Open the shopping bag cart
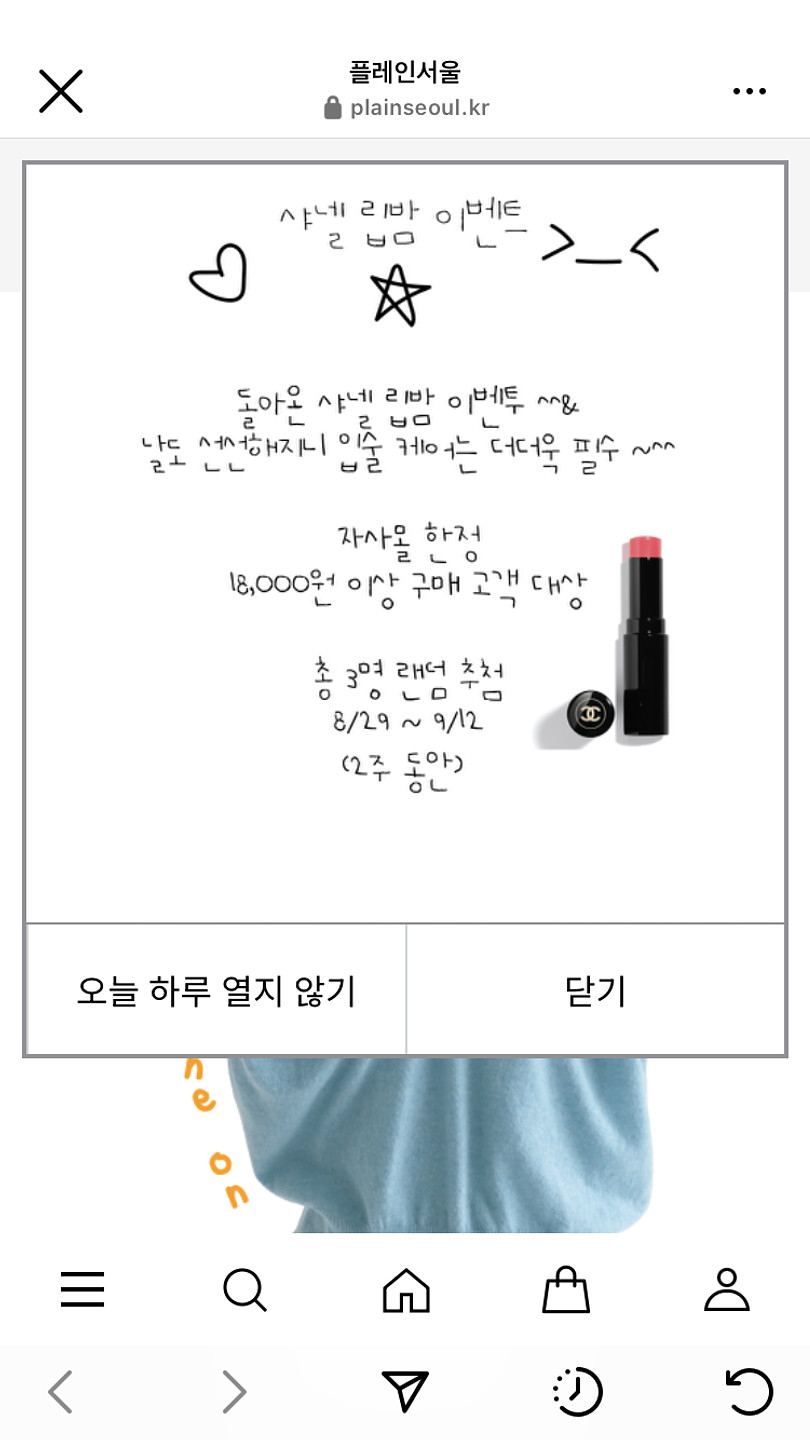 click(x=566, y=1290)
